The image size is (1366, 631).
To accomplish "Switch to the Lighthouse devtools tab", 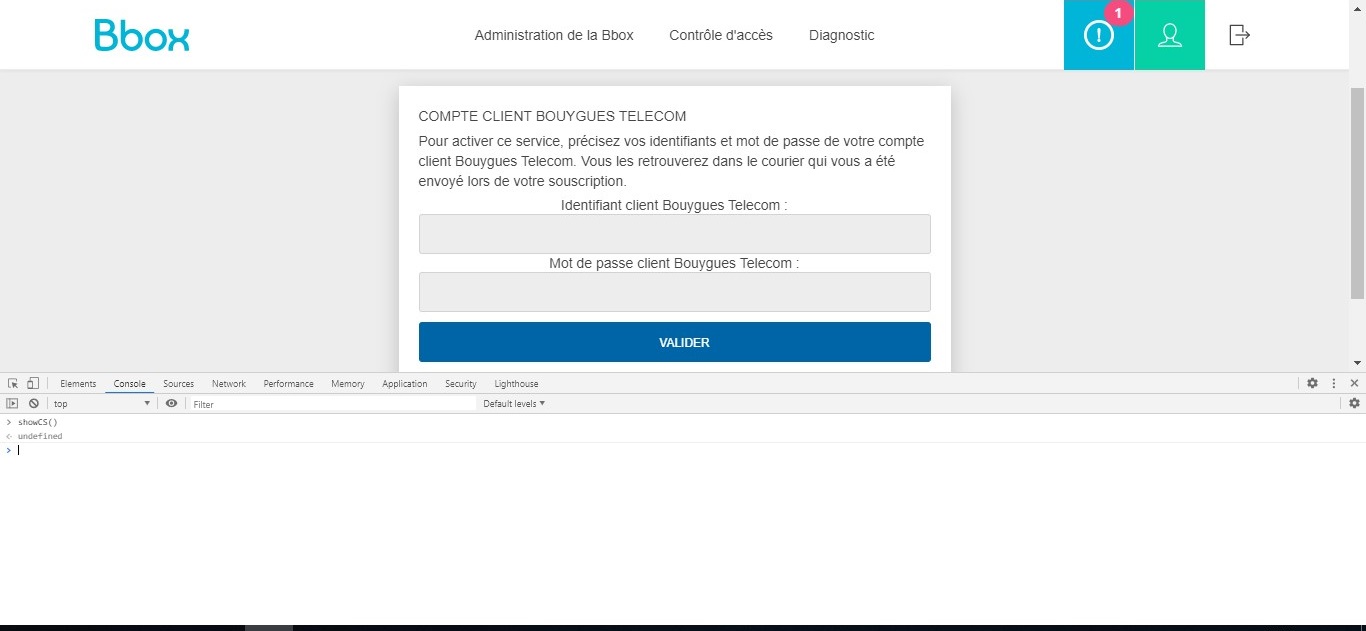I will [x=516, y=384].
